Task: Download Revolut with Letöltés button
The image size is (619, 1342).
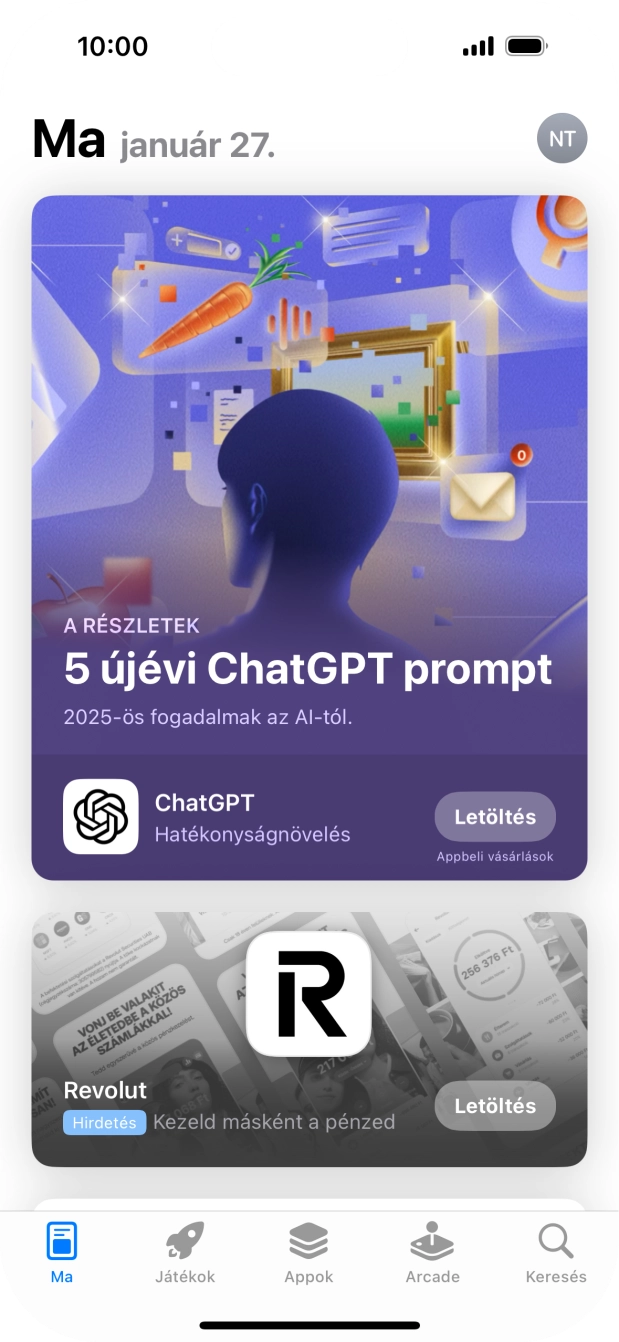Action: 495,1106
